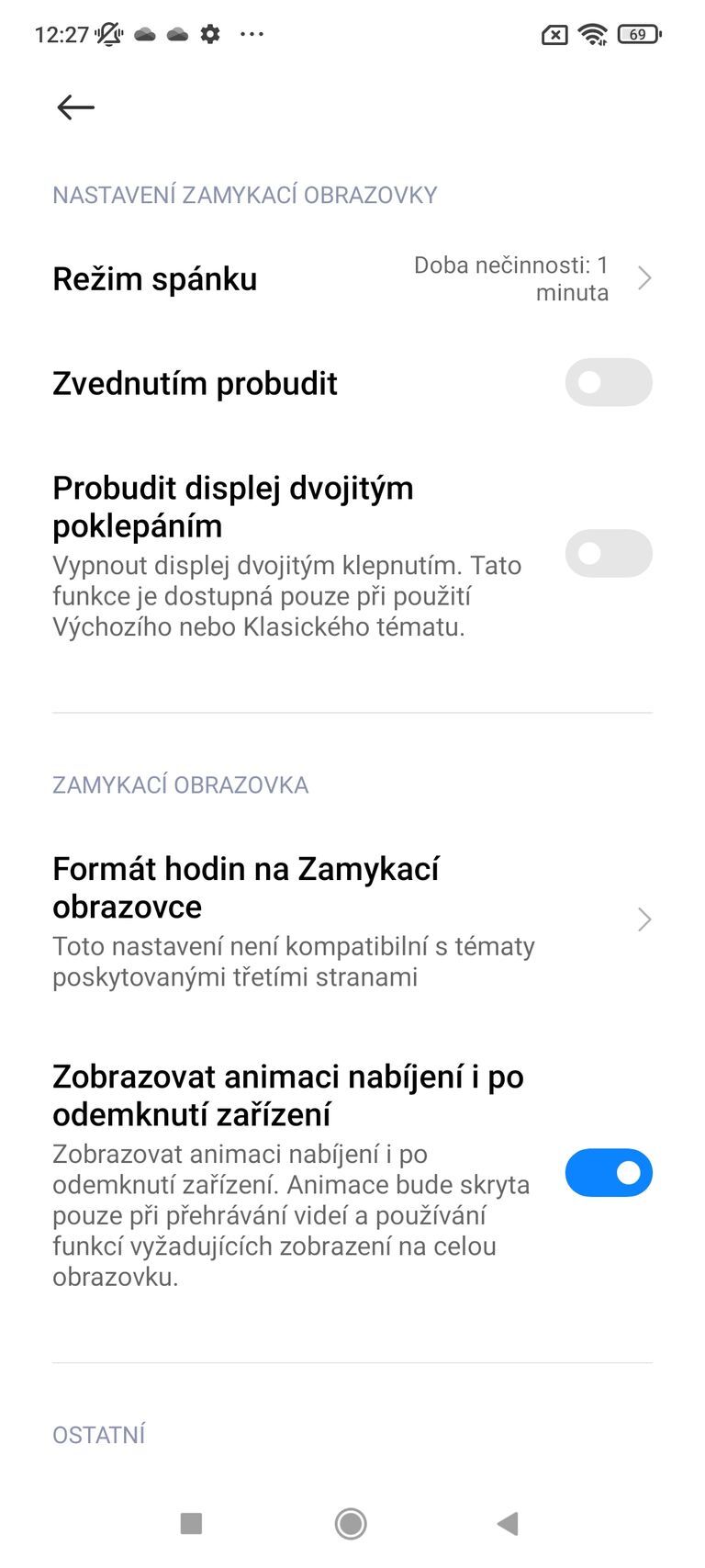
Task: Tap the SIM card error icon in status bar
Action: (554, 34)
